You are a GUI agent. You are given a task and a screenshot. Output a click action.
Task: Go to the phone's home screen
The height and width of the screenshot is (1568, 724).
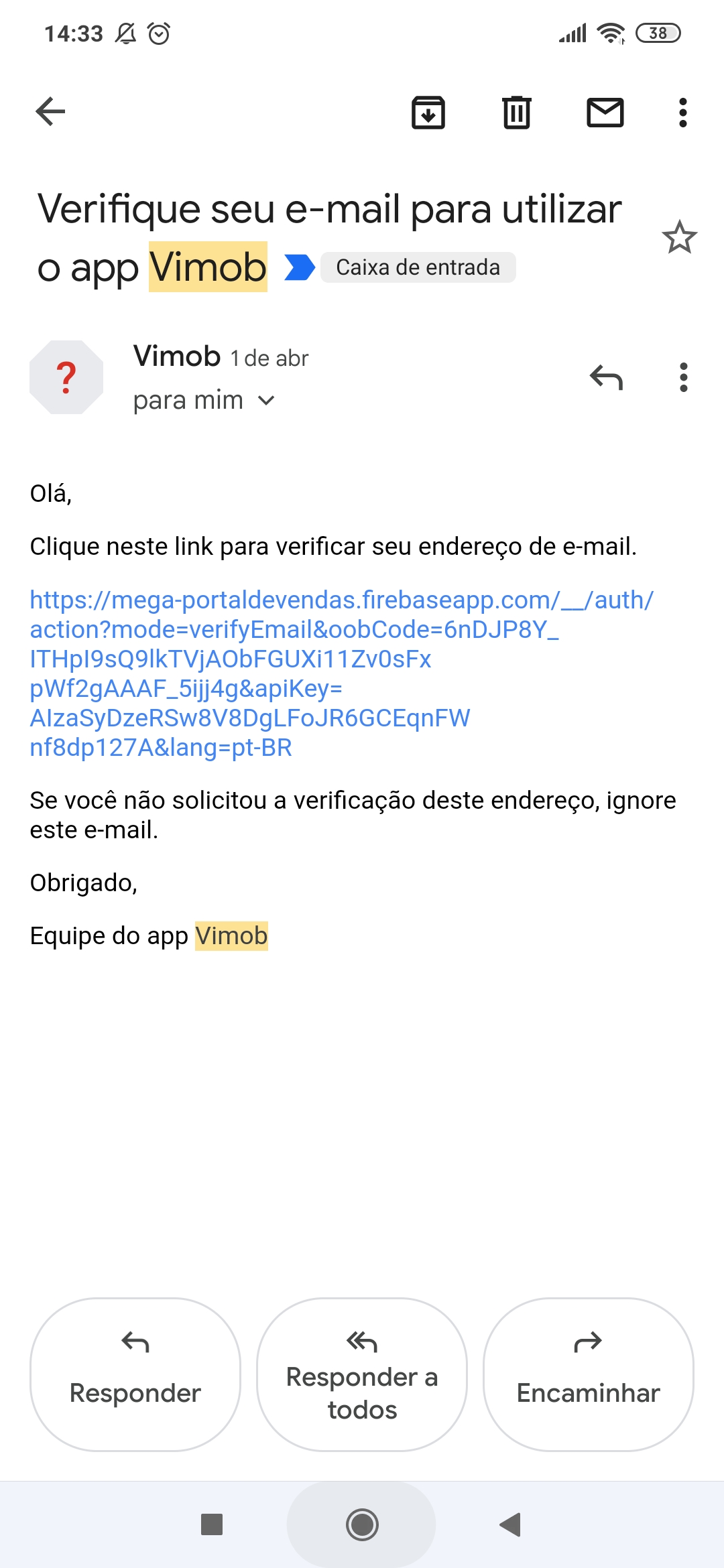pos(362,1524)
